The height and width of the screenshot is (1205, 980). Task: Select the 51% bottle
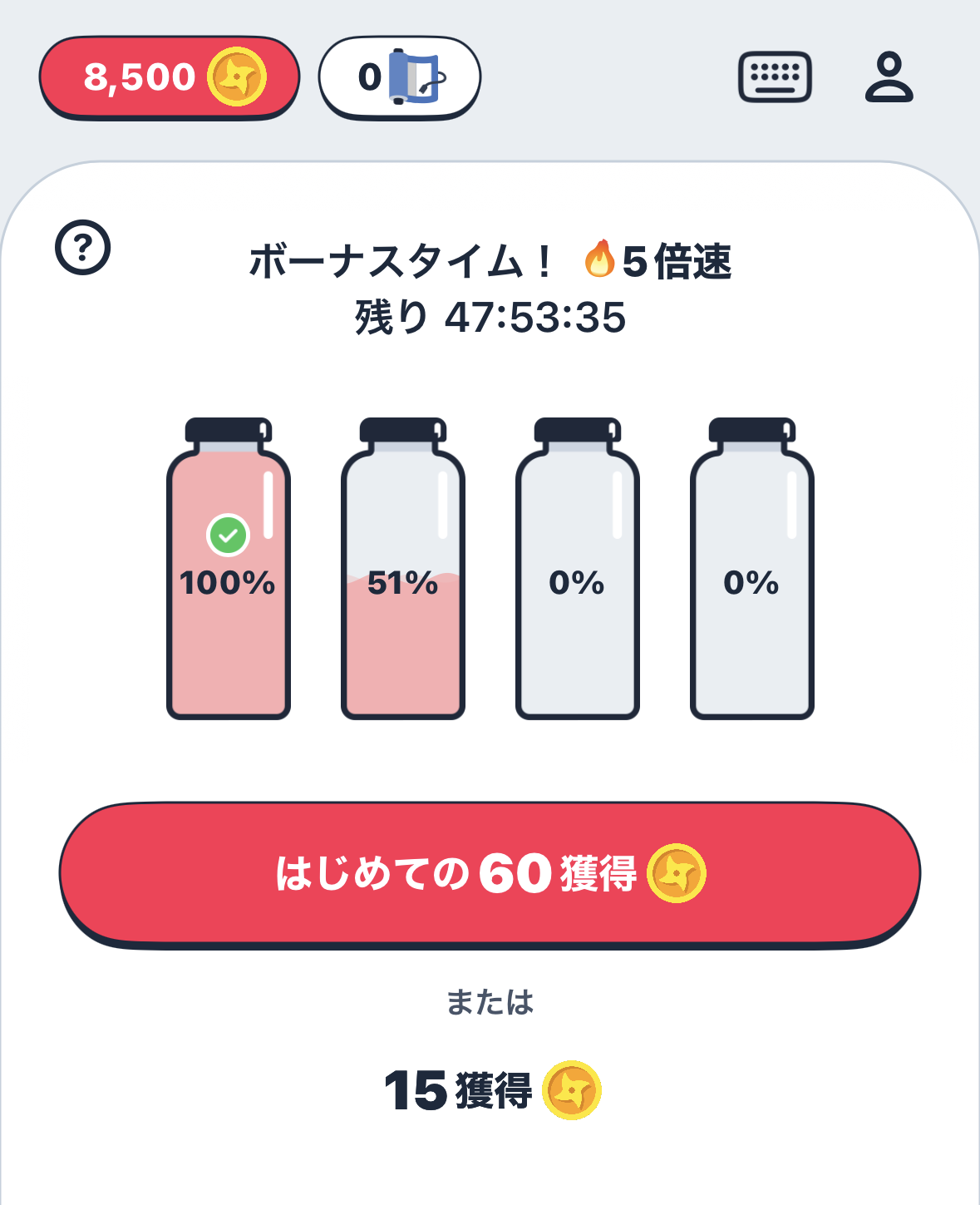[x=403, y=582]
